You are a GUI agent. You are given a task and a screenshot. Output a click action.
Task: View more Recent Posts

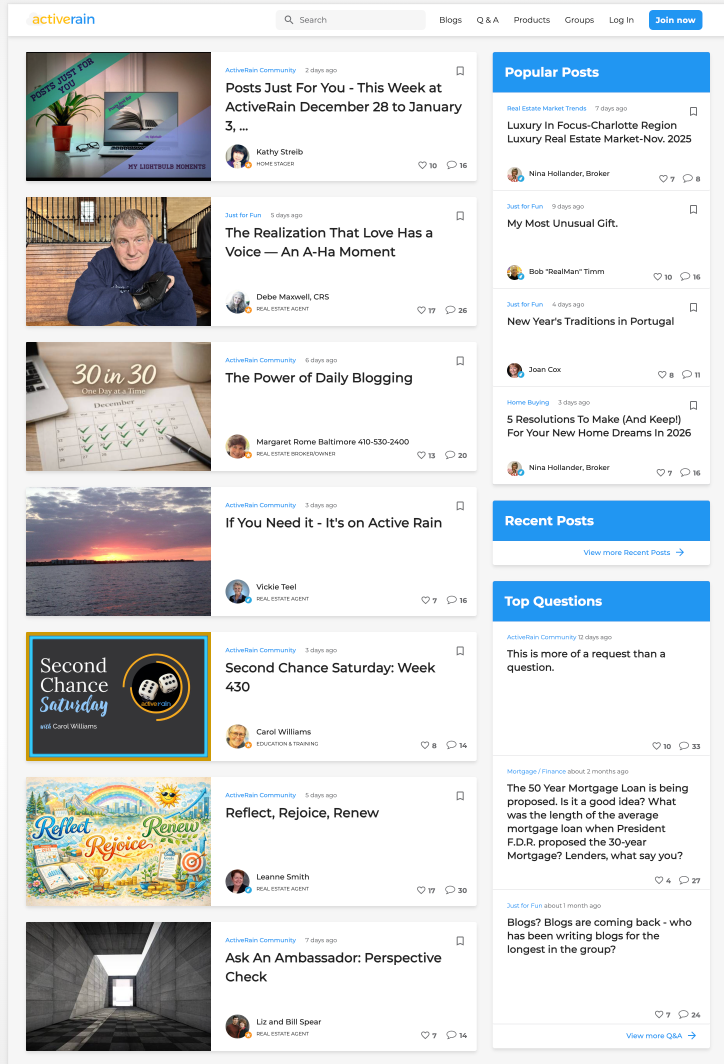point(633,552)
